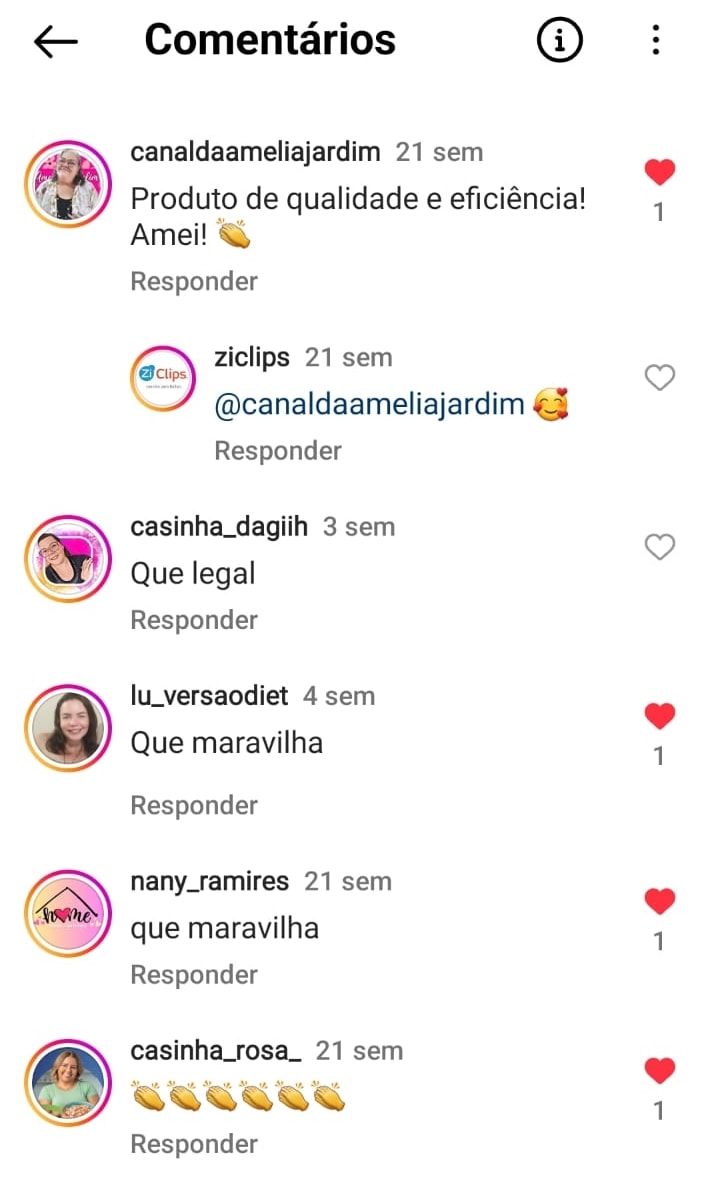Open canaldaameliajardim's profile picture
The height and width of the screenshot is (1200, 720).
tap(68, 184)
